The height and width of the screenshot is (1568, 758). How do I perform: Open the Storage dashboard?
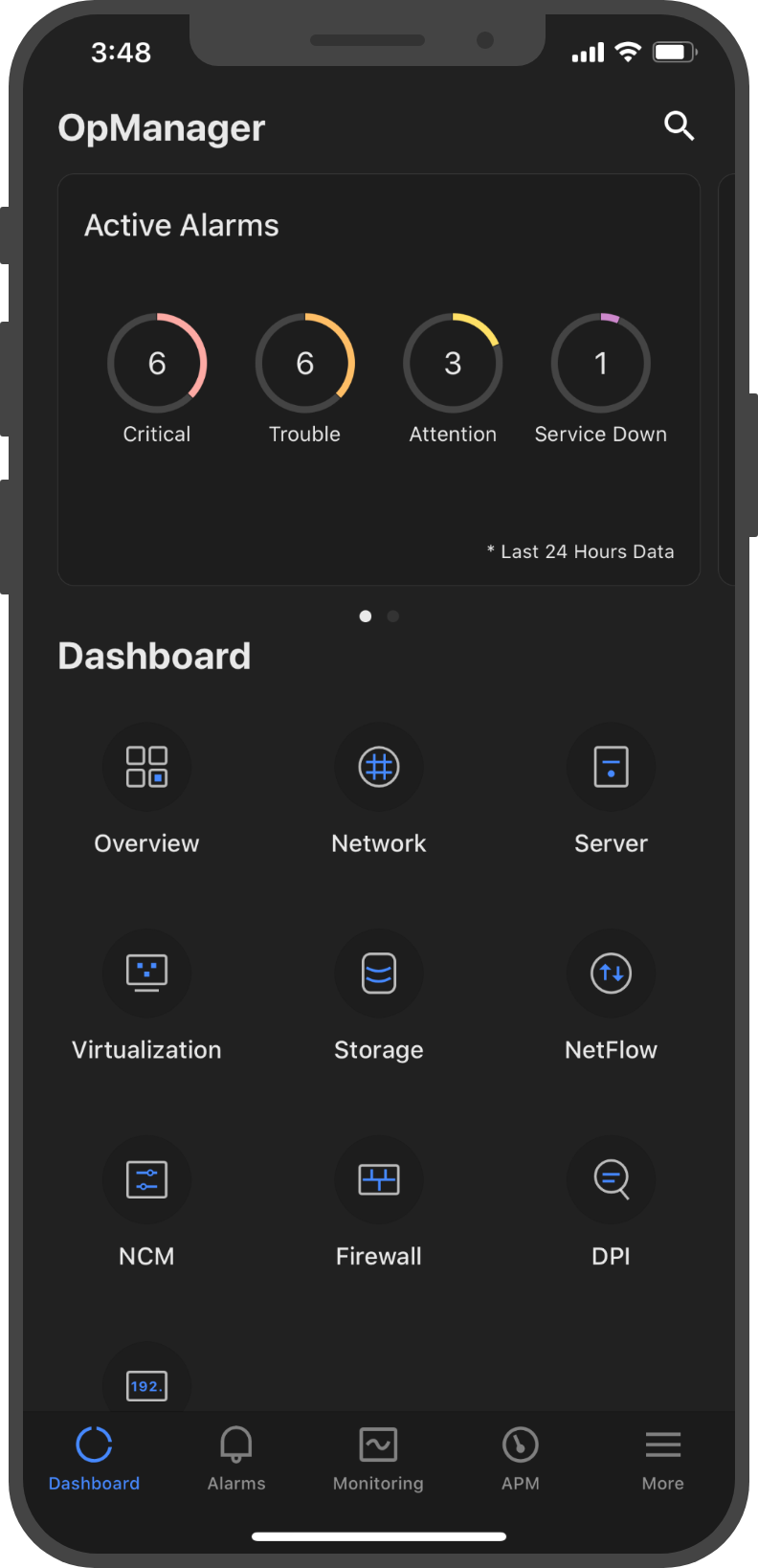click(x=379, y=974)
